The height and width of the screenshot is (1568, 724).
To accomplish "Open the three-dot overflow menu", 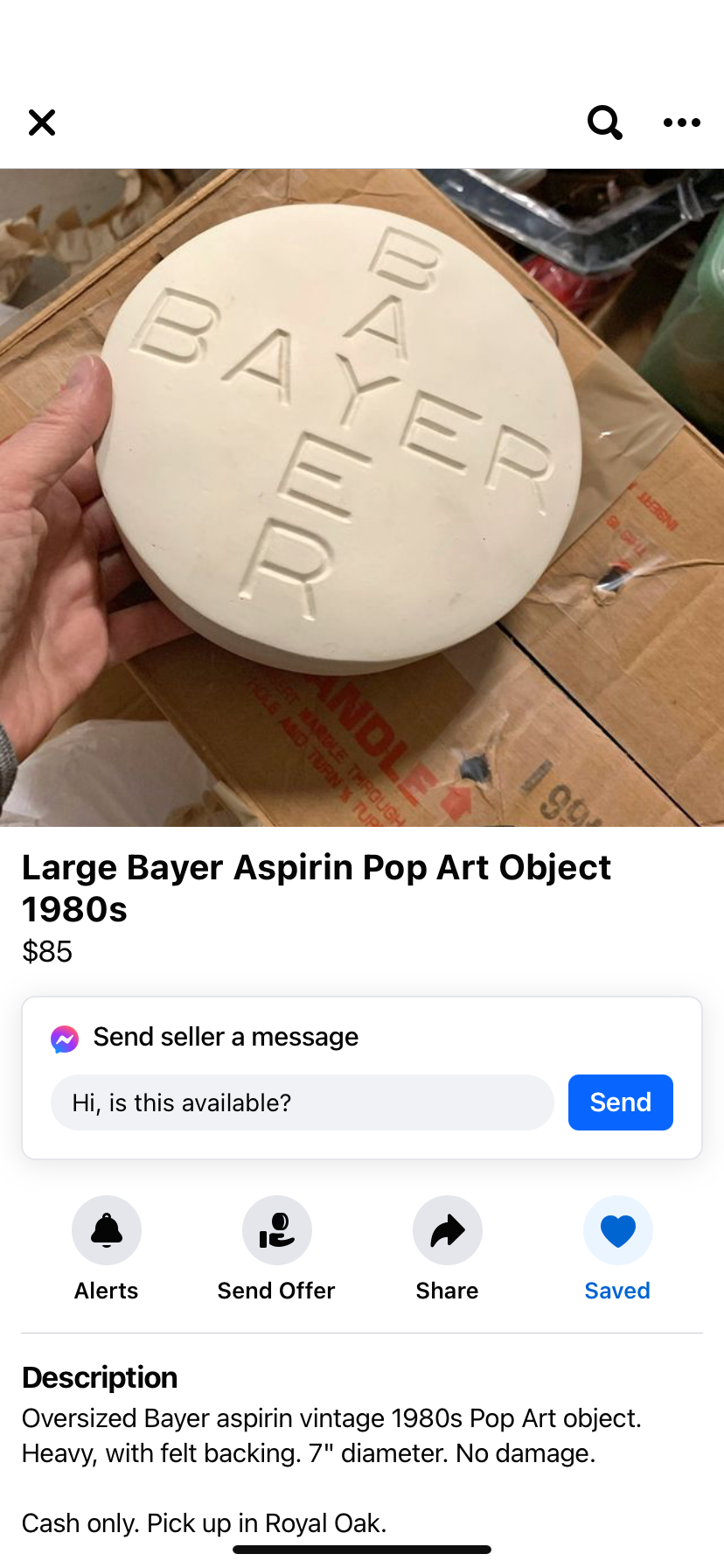I will pyautogui.click(x=681, y=122).
